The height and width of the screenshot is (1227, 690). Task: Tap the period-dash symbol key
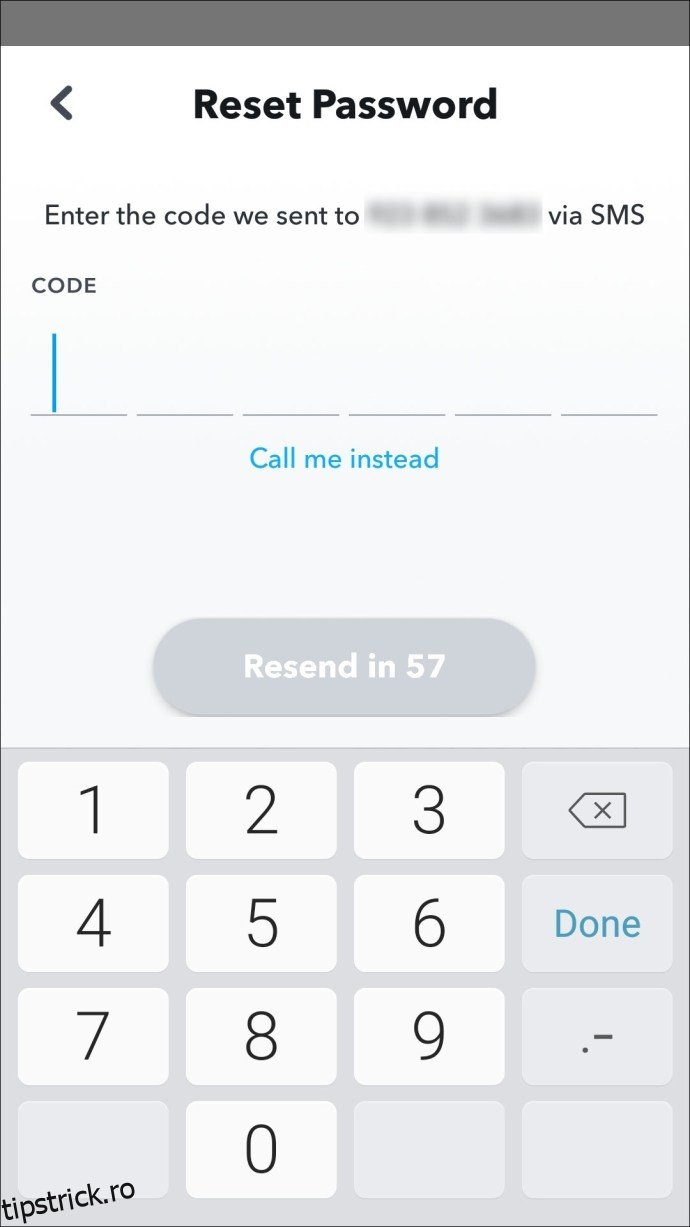click(x=597, y=1037)
